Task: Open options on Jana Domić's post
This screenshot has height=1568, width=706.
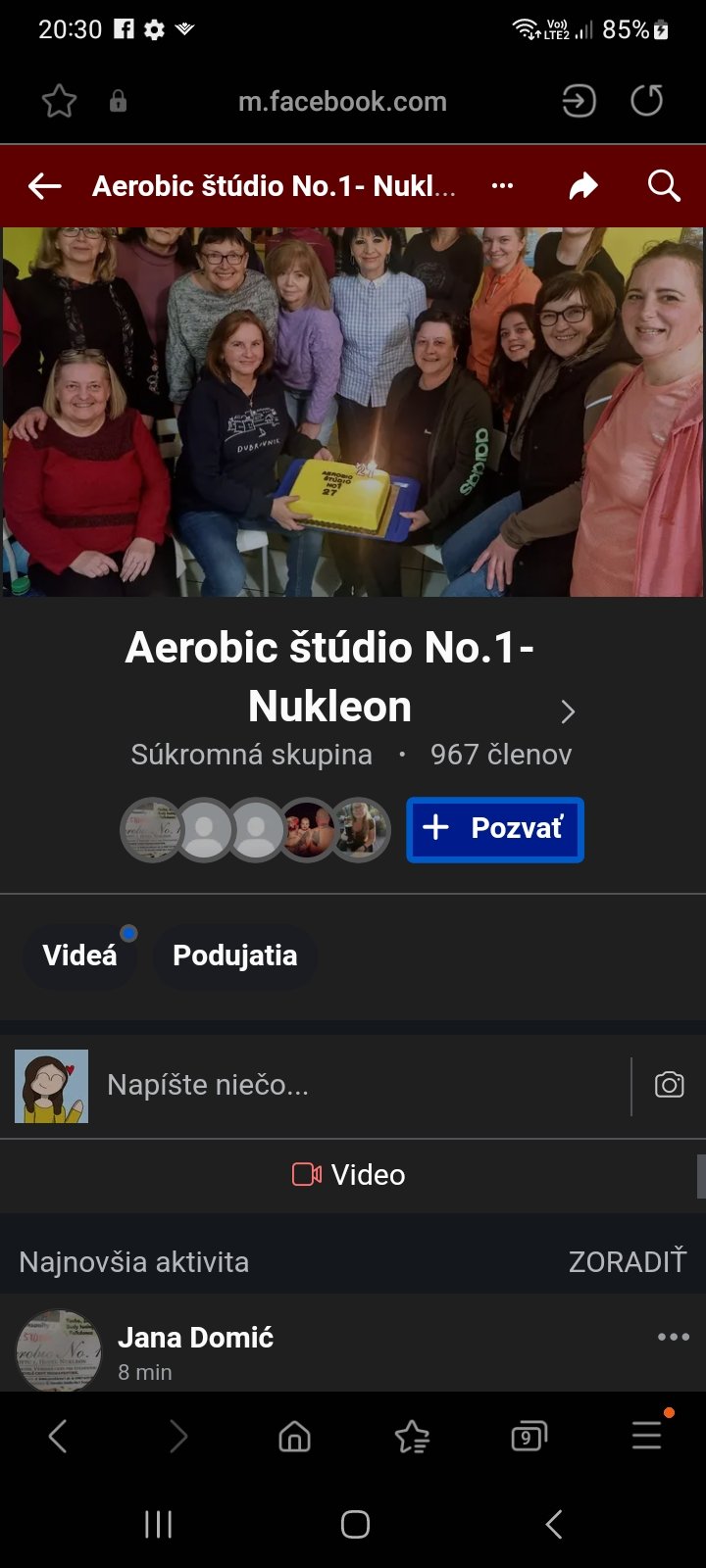Action: pos(673,1337)
